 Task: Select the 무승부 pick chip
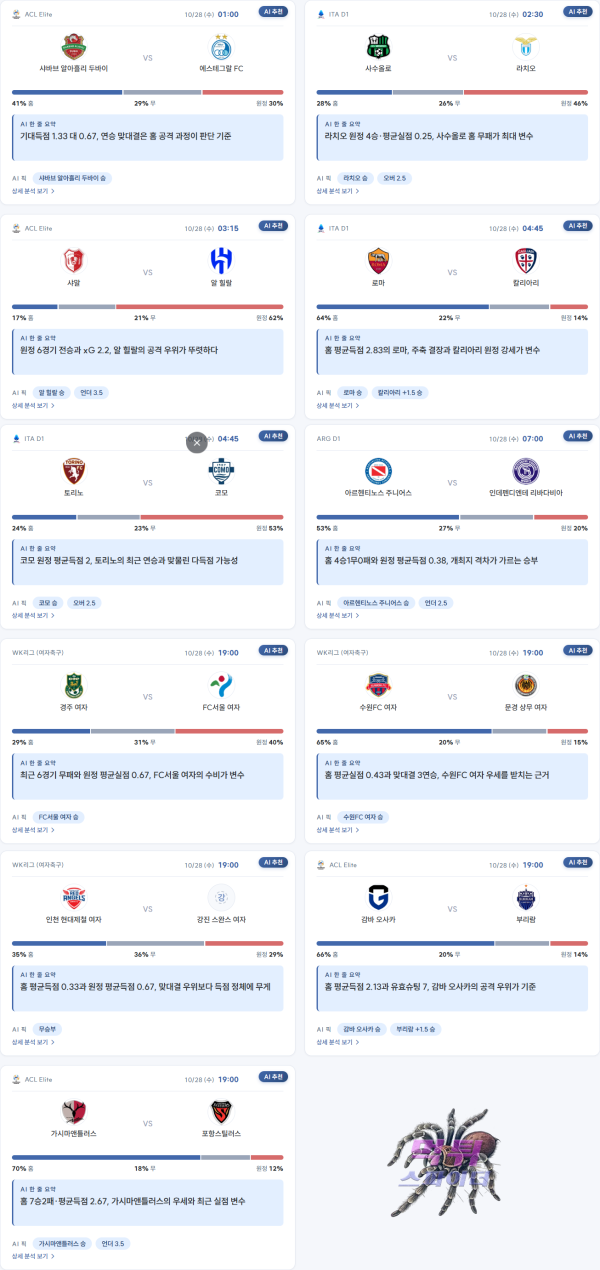click(47, 1028)
